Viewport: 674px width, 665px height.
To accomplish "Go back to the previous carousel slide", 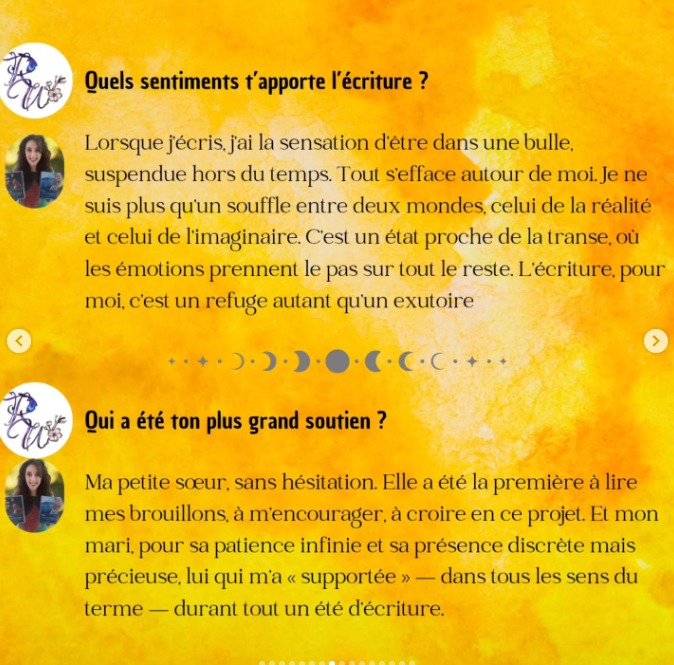I will 19,341.
